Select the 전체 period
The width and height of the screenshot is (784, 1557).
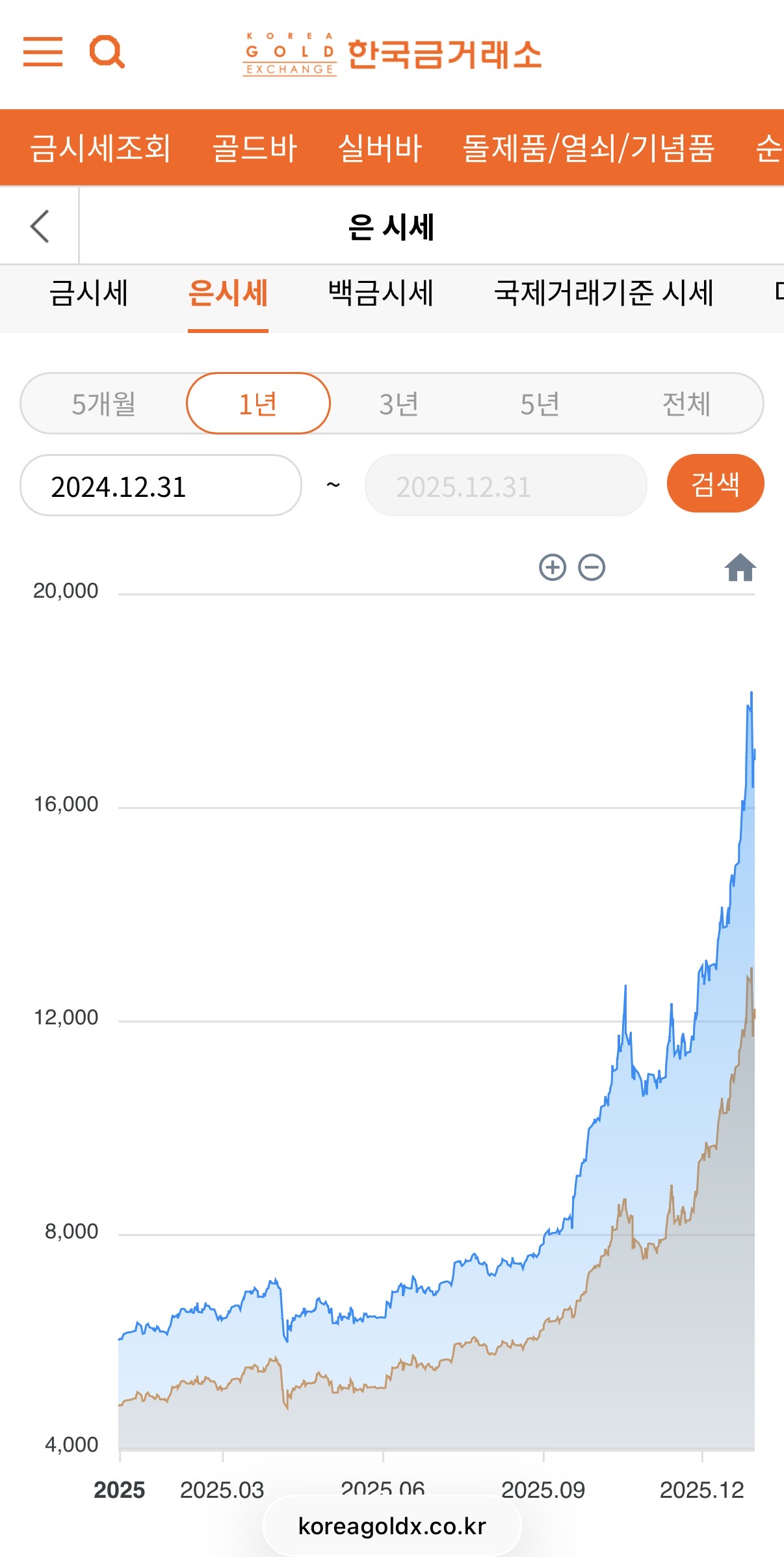tap(686, 404)
